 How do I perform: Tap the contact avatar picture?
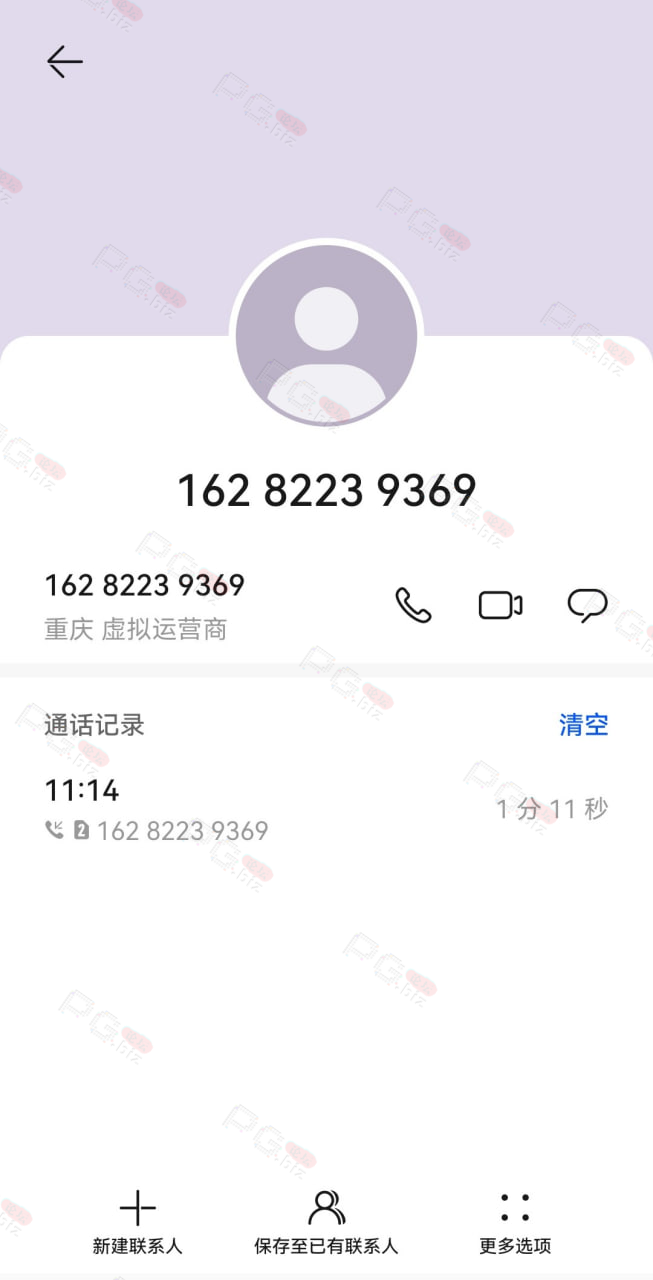pyautogui.click(x=326, y=336)
